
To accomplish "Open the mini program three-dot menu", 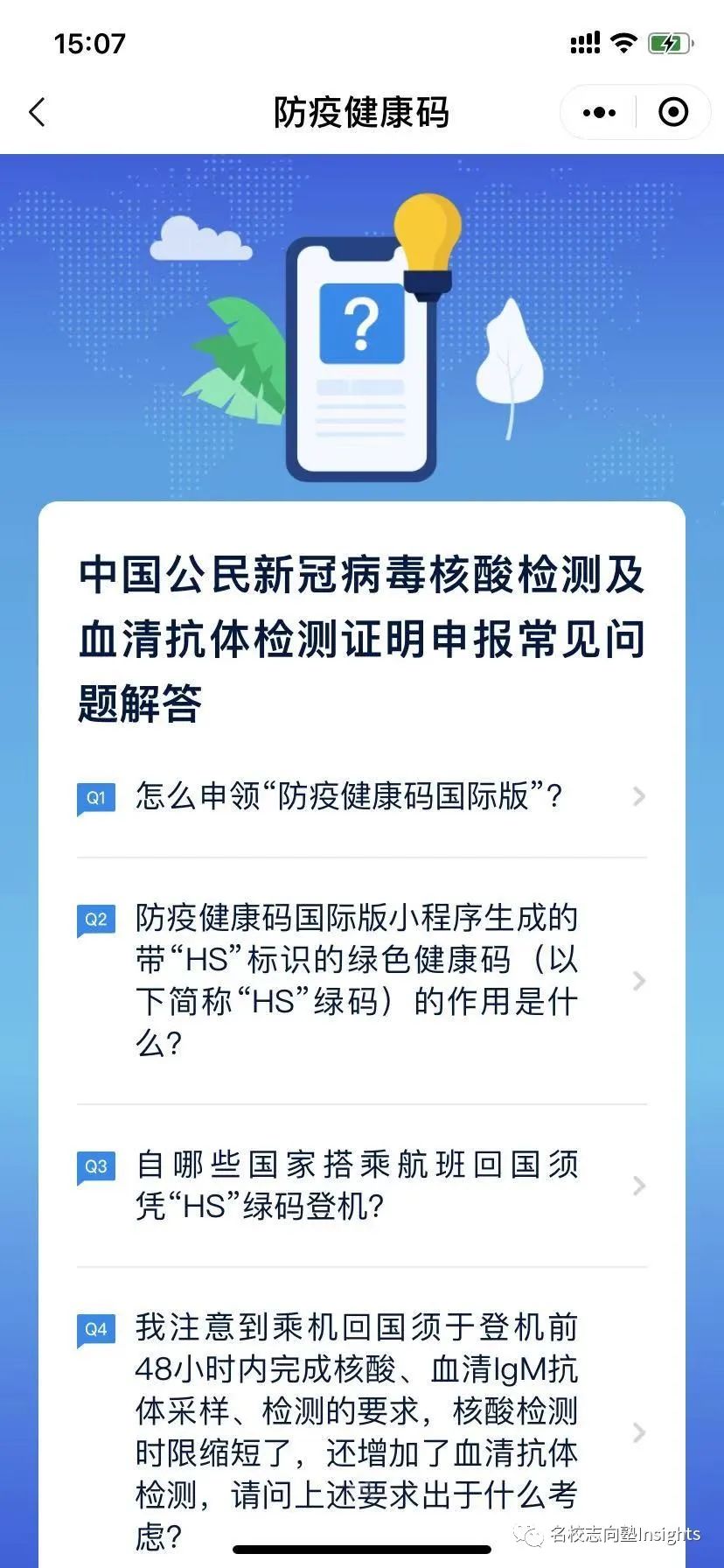I will [x=599, y=113].
